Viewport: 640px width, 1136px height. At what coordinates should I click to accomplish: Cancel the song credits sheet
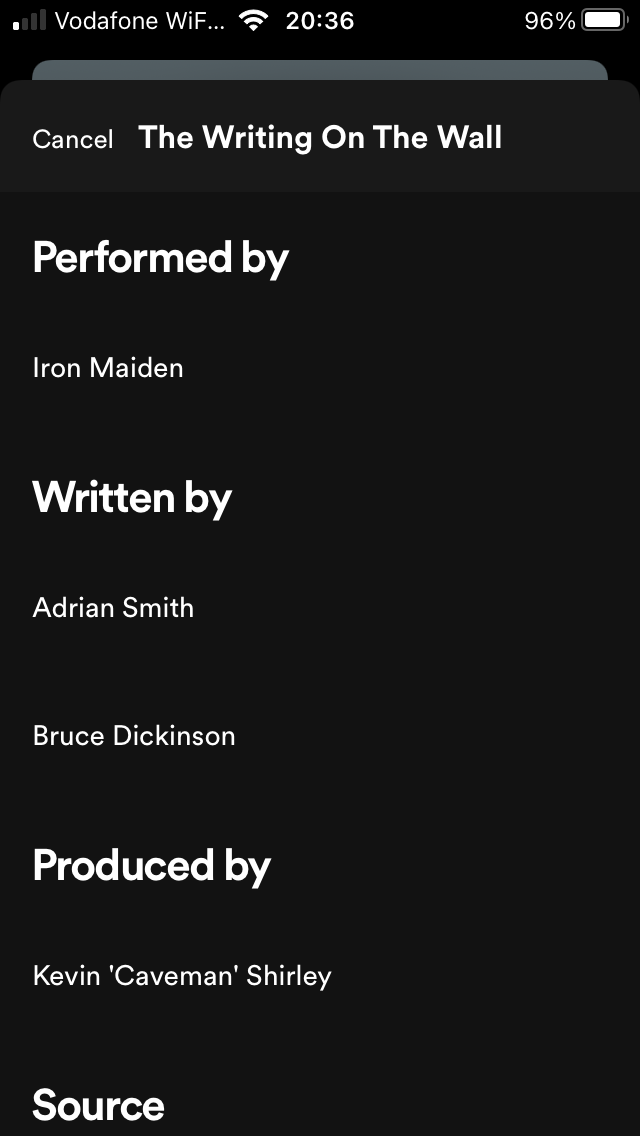tap(73, 139)
